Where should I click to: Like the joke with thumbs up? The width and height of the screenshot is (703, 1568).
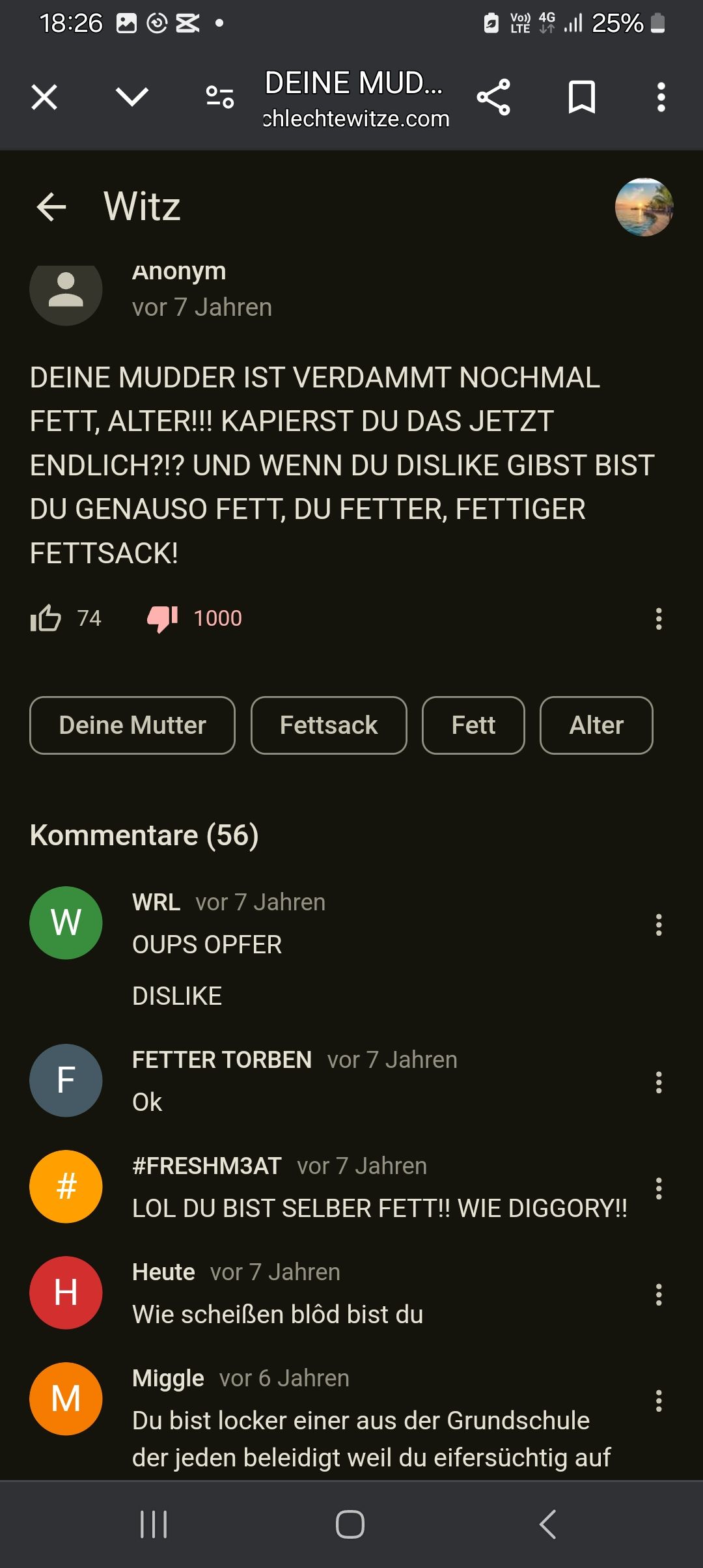46,618
